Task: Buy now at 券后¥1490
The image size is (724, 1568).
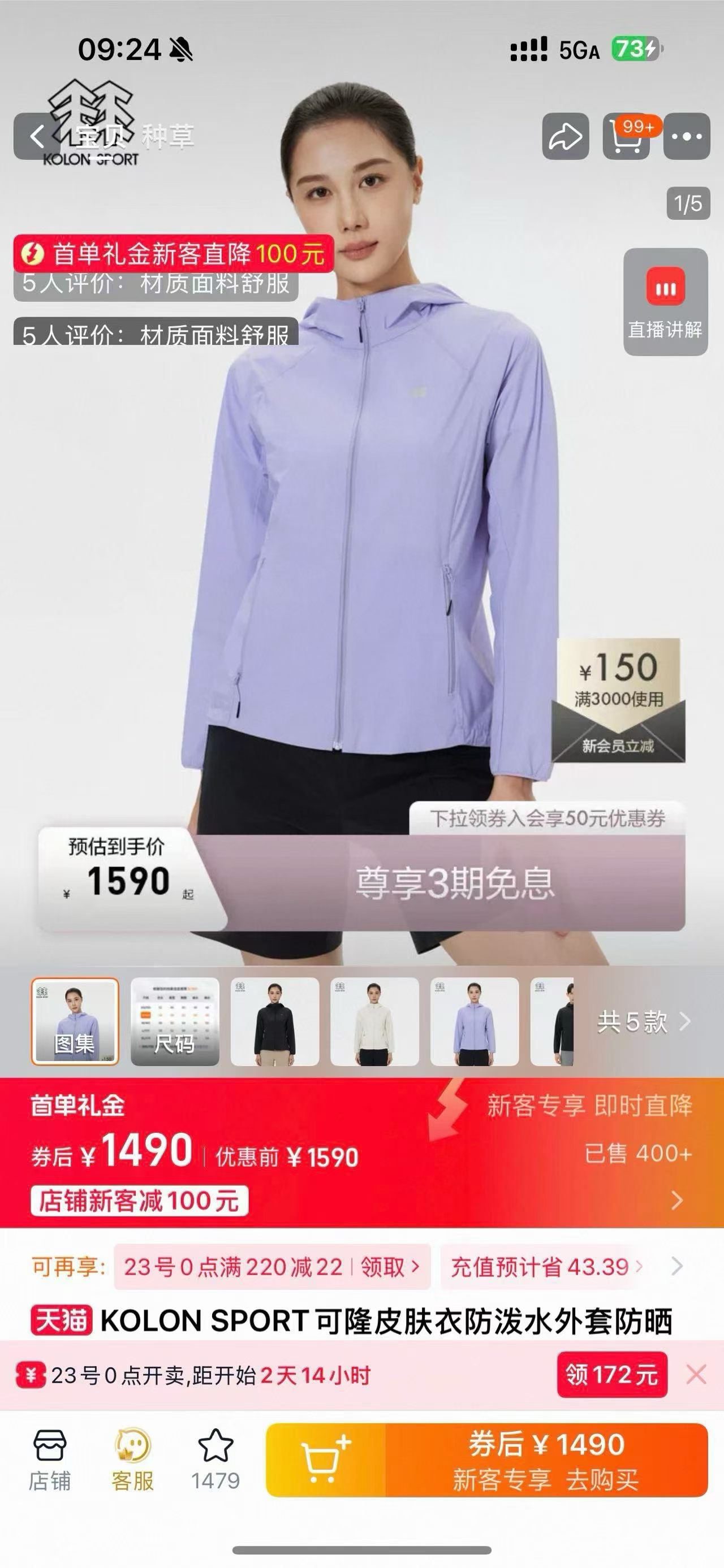Action: click(x=546, y=1459)
